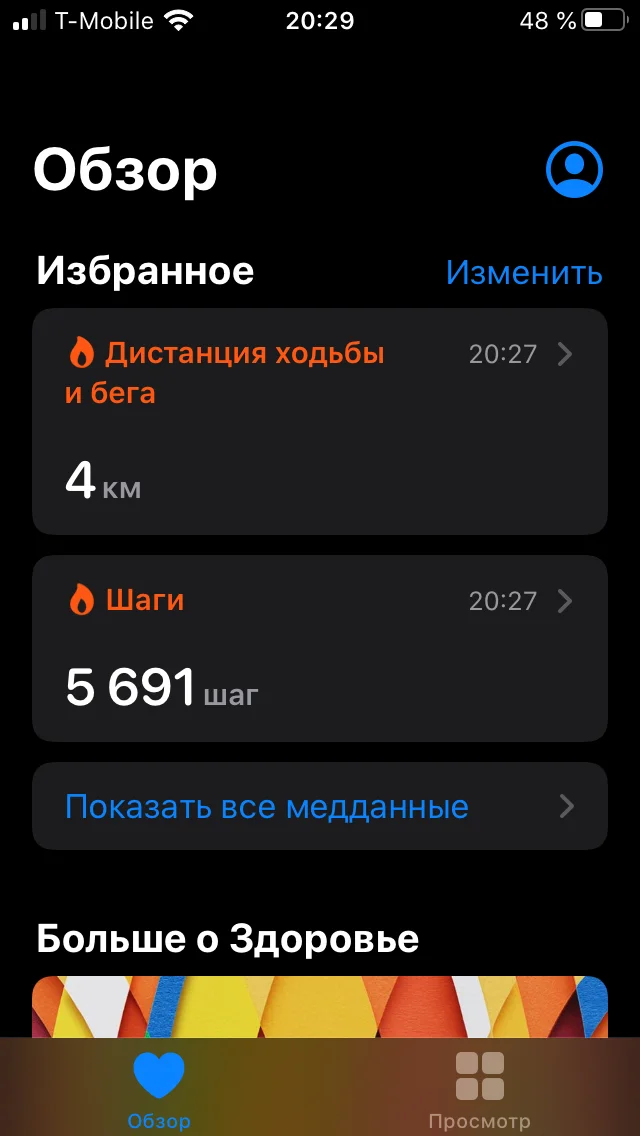This screenshot has width=640, height=1136.
Task: Open the Шаги steps card
Action: coord(320,648)
